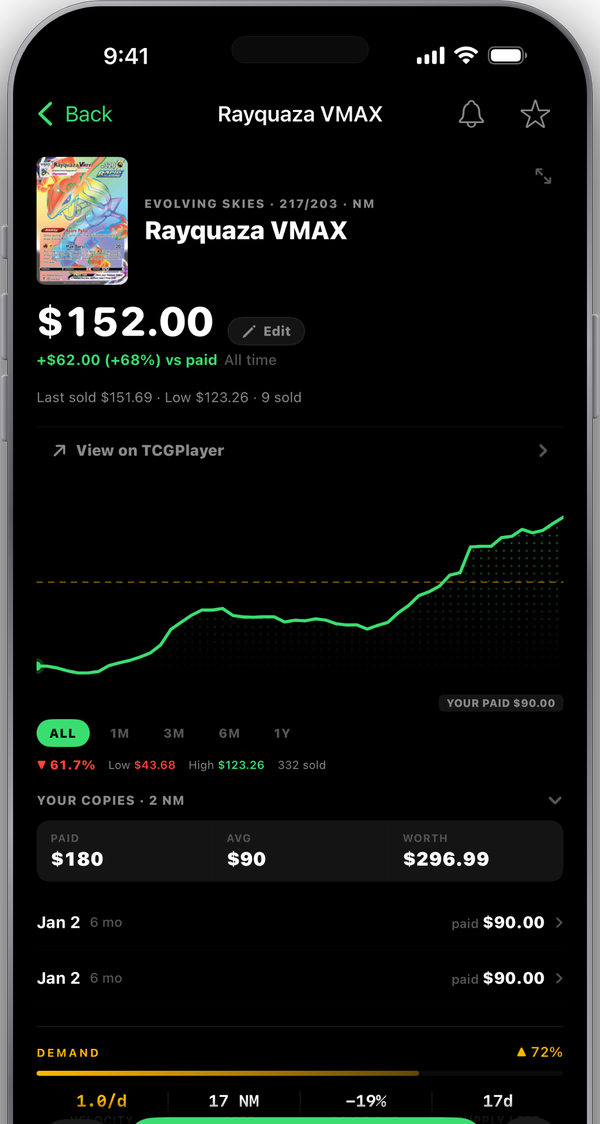Expand the card view with the fullscreen arrows

(x=543, y=176)
